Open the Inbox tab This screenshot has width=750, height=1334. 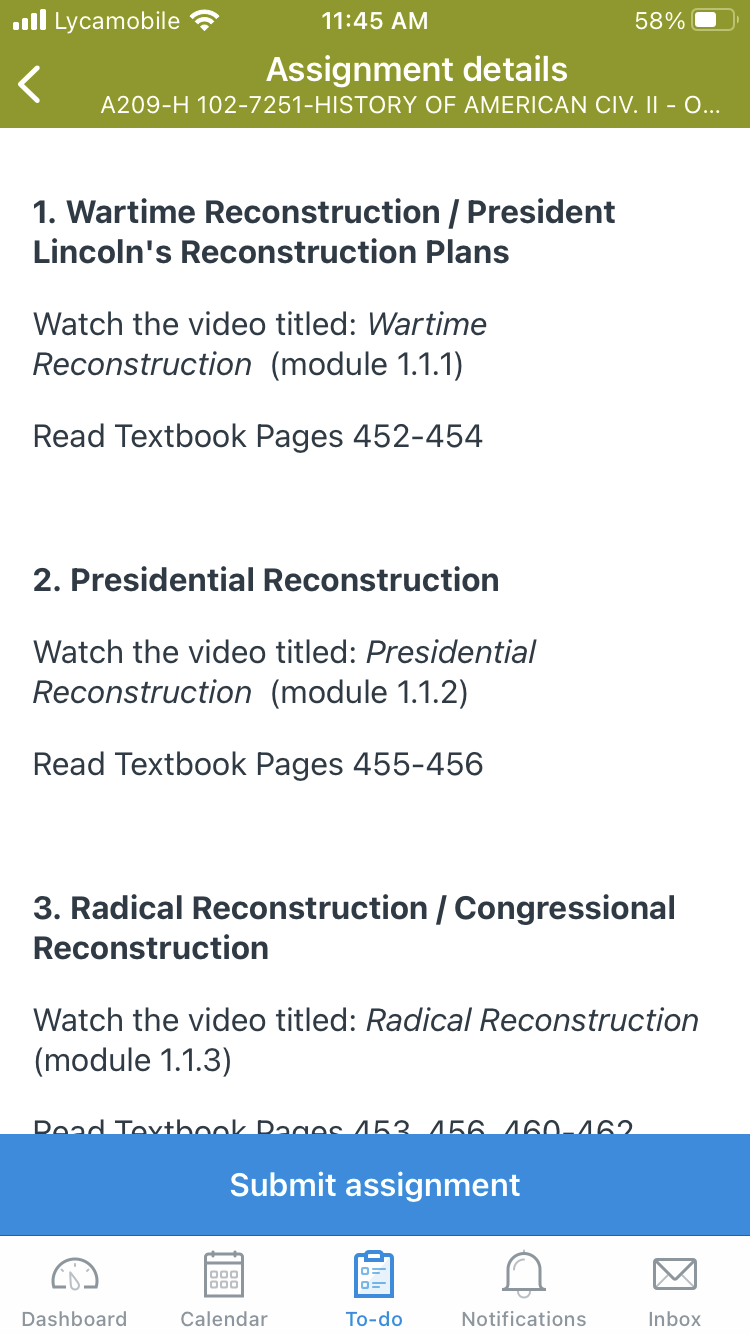[675, 1290]
